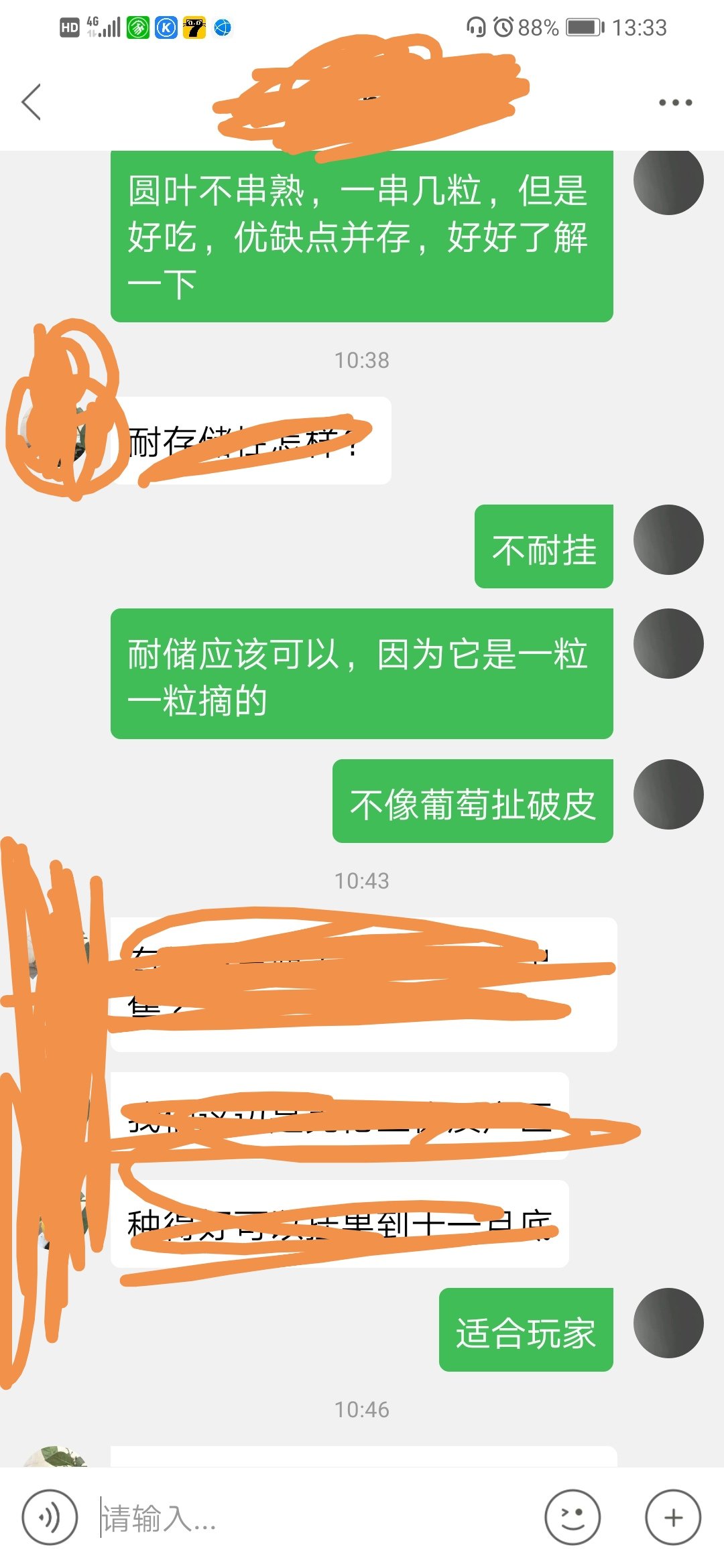724x1568 pixels.
Task: Switch to voice message input
Action: point(50,1517)
